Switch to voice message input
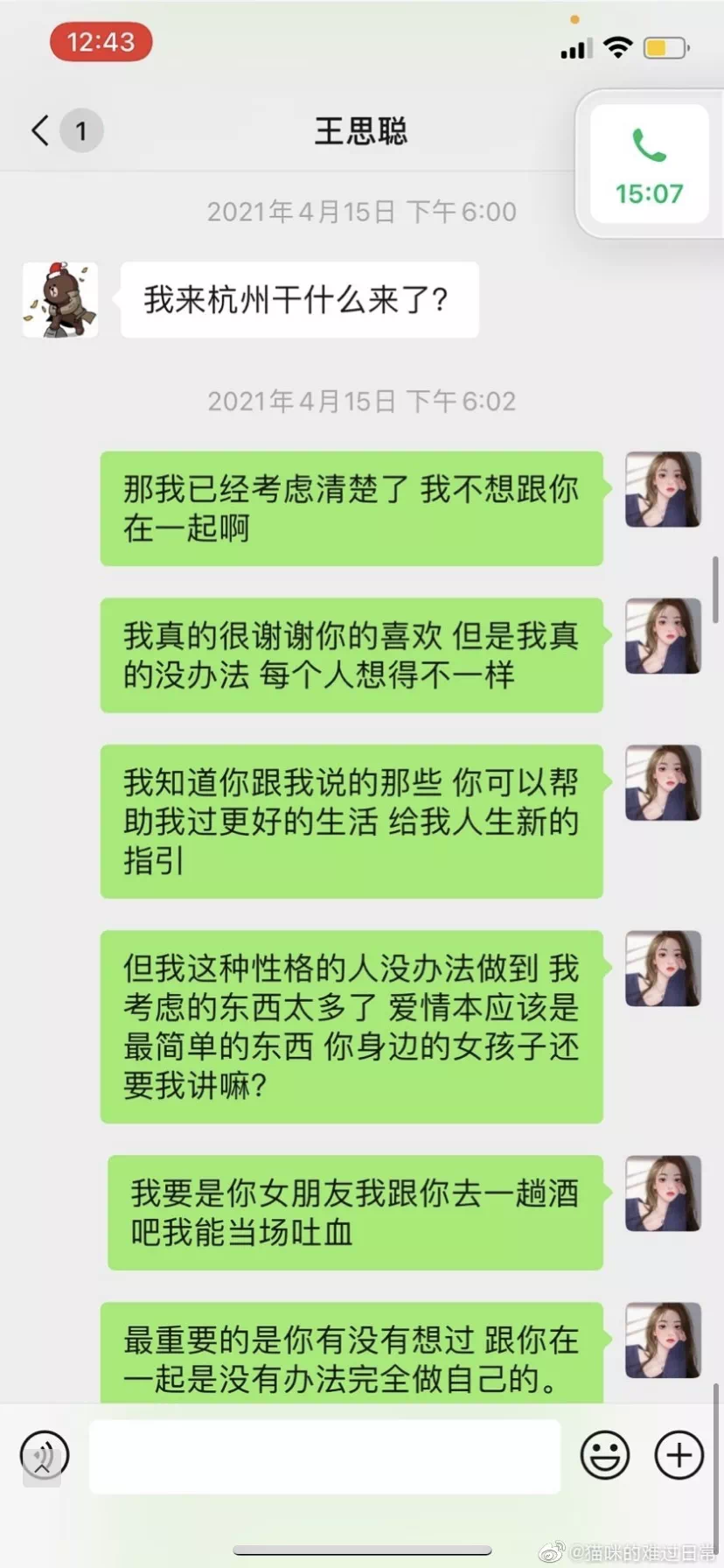The width and height of the screenshot is (724, 1568). click(44, 1454)
